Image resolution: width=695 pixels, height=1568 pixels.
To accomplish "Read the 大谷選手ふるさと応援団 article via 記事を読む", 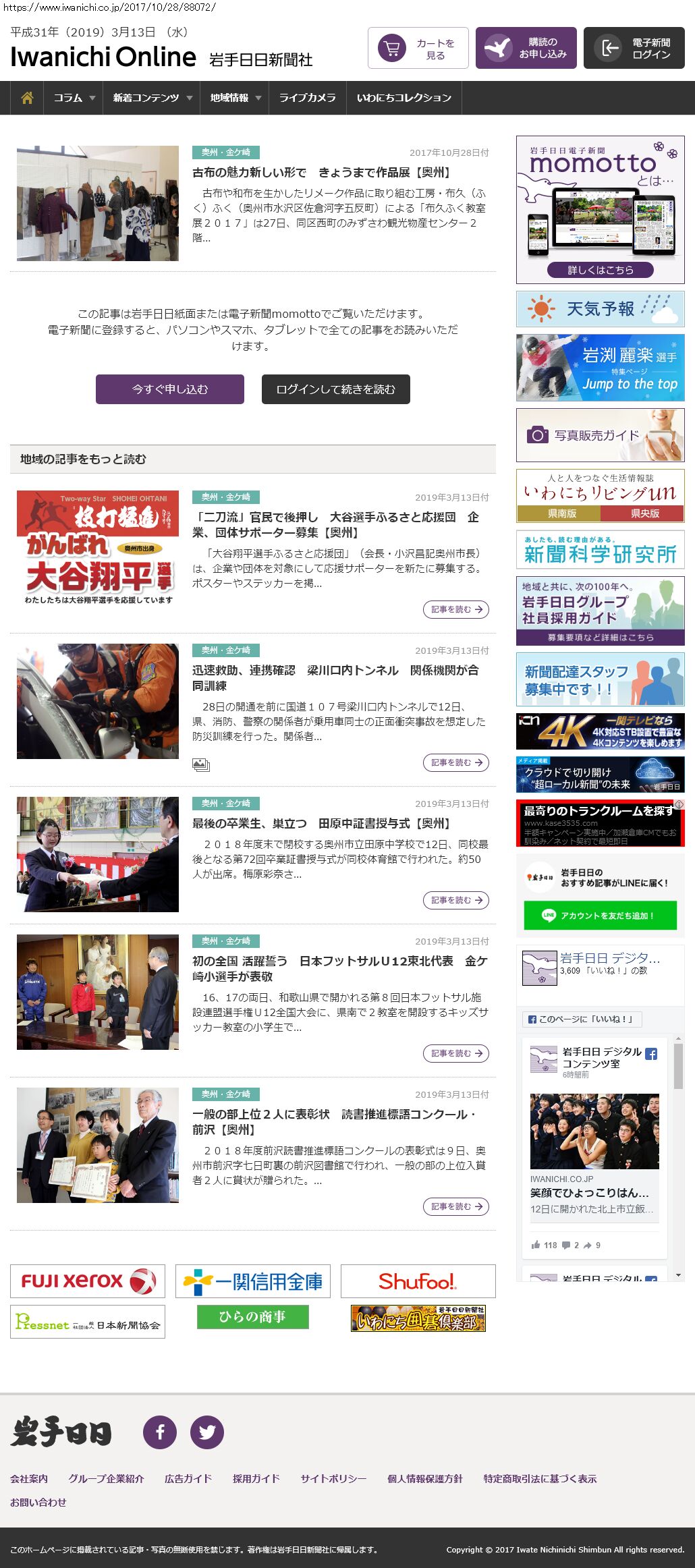I will pyautogui.click(x=456, y=609).
